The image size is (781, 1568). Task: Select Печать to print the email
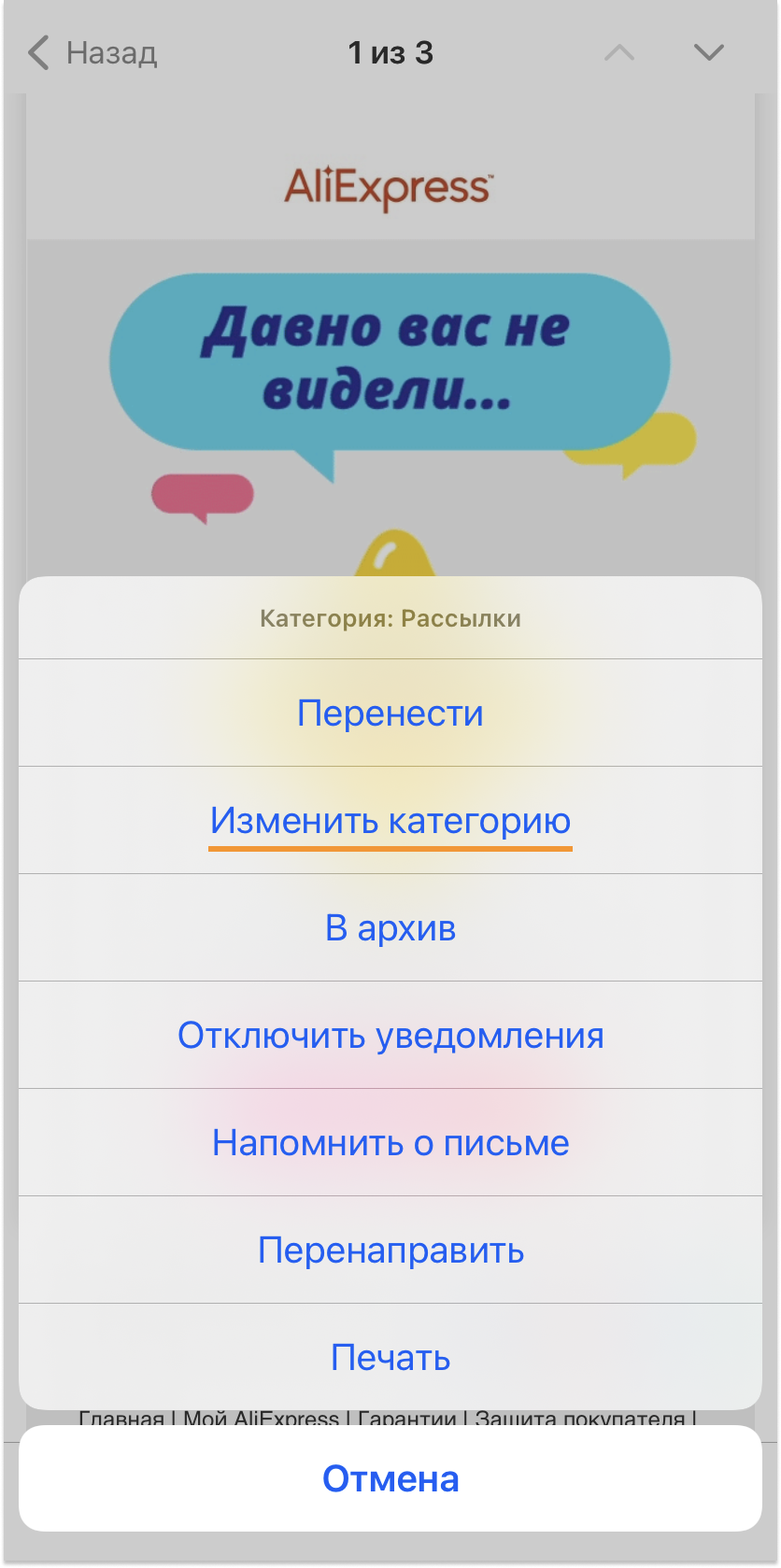point(390,1357)
